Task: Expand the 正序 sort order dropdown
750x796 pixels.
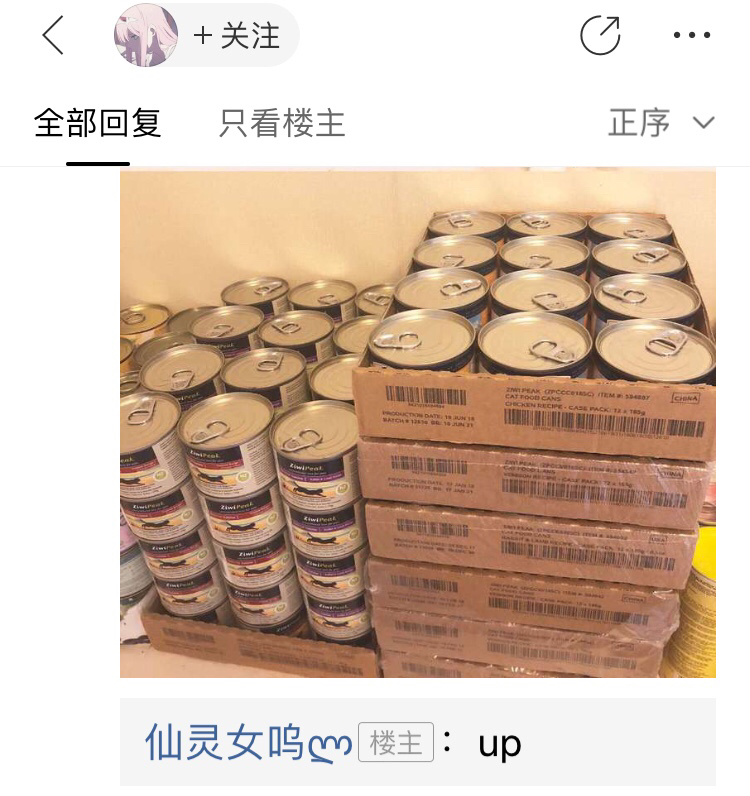Action: [661, 122]
